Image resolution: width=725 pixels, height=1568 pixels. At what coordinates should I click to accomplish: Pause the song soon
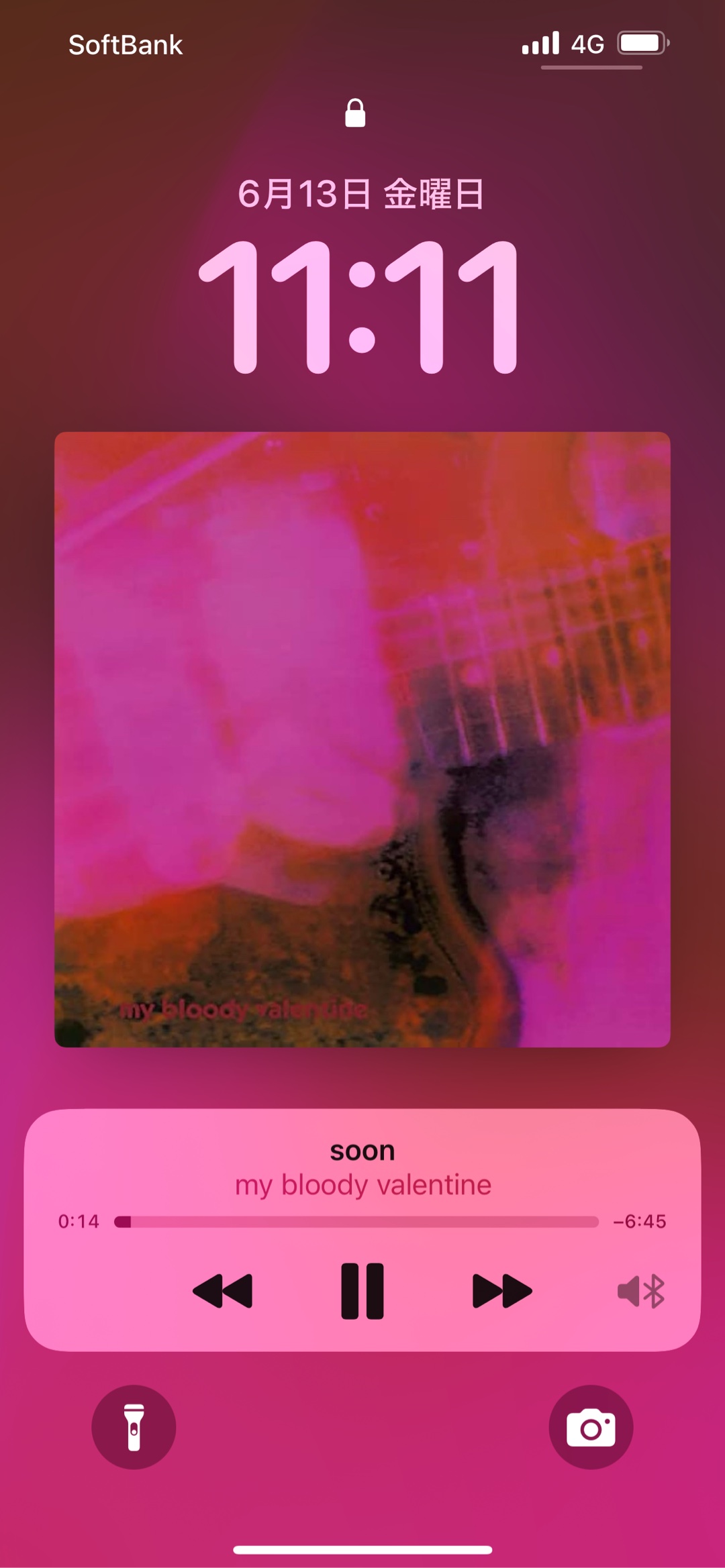362,1291
